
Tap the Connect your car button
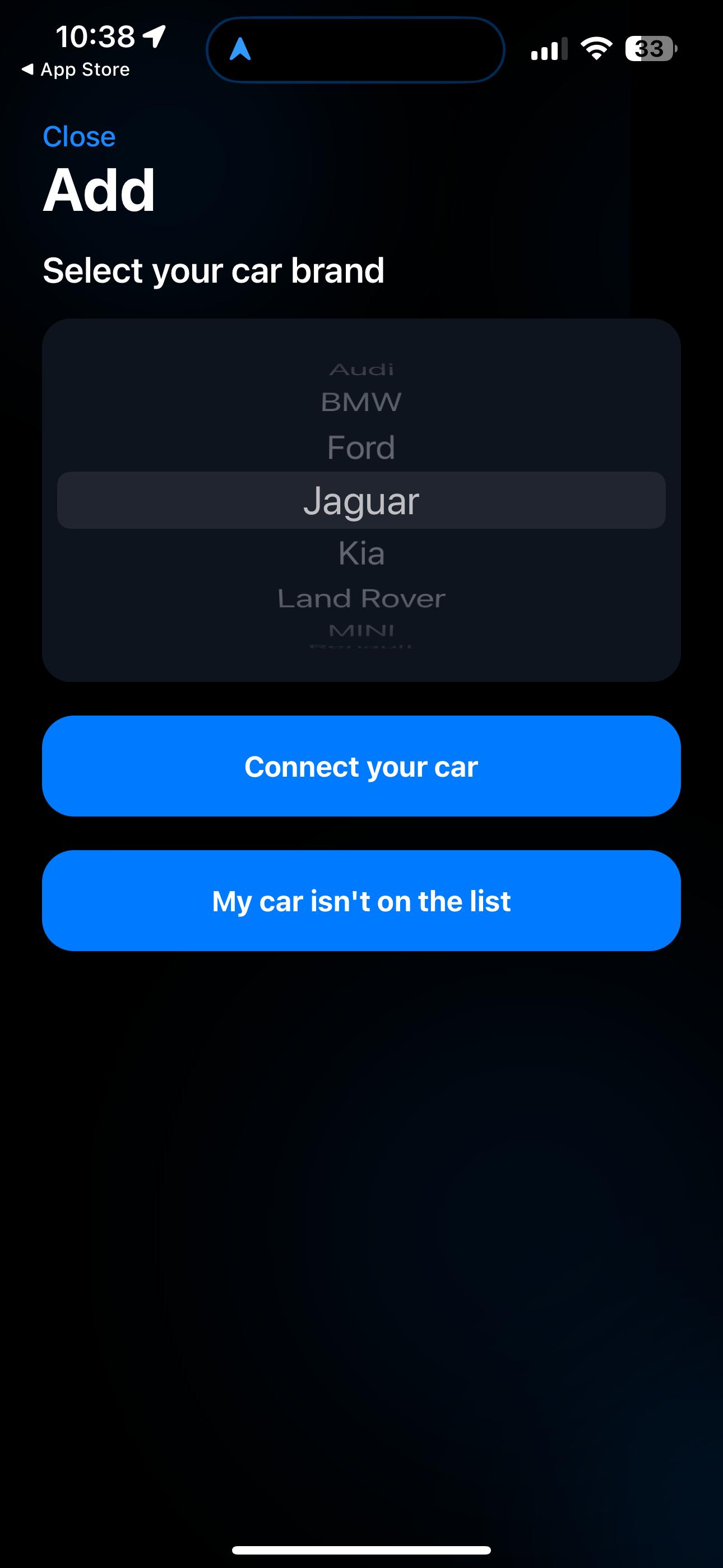361,765
